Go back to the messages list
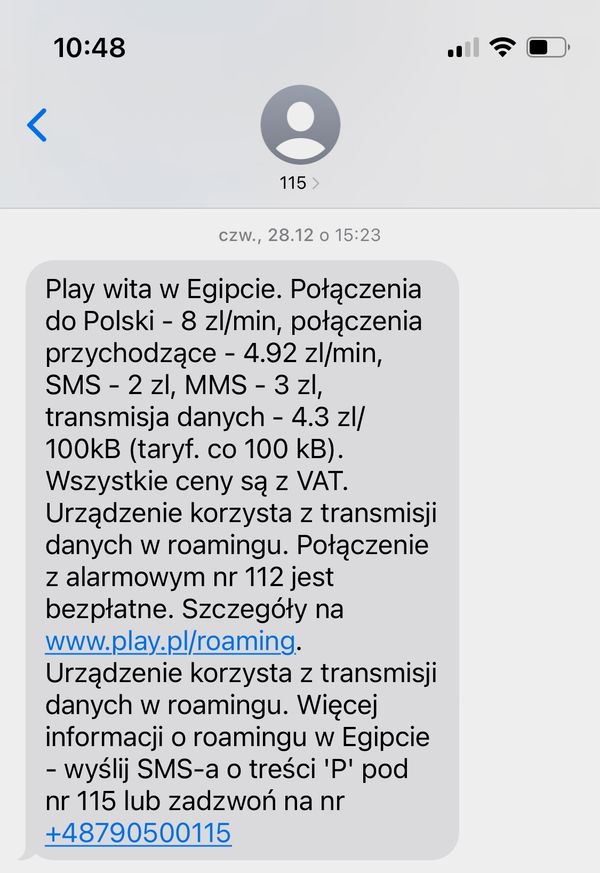This screenshot has width=600, height=873. (37, 125)
